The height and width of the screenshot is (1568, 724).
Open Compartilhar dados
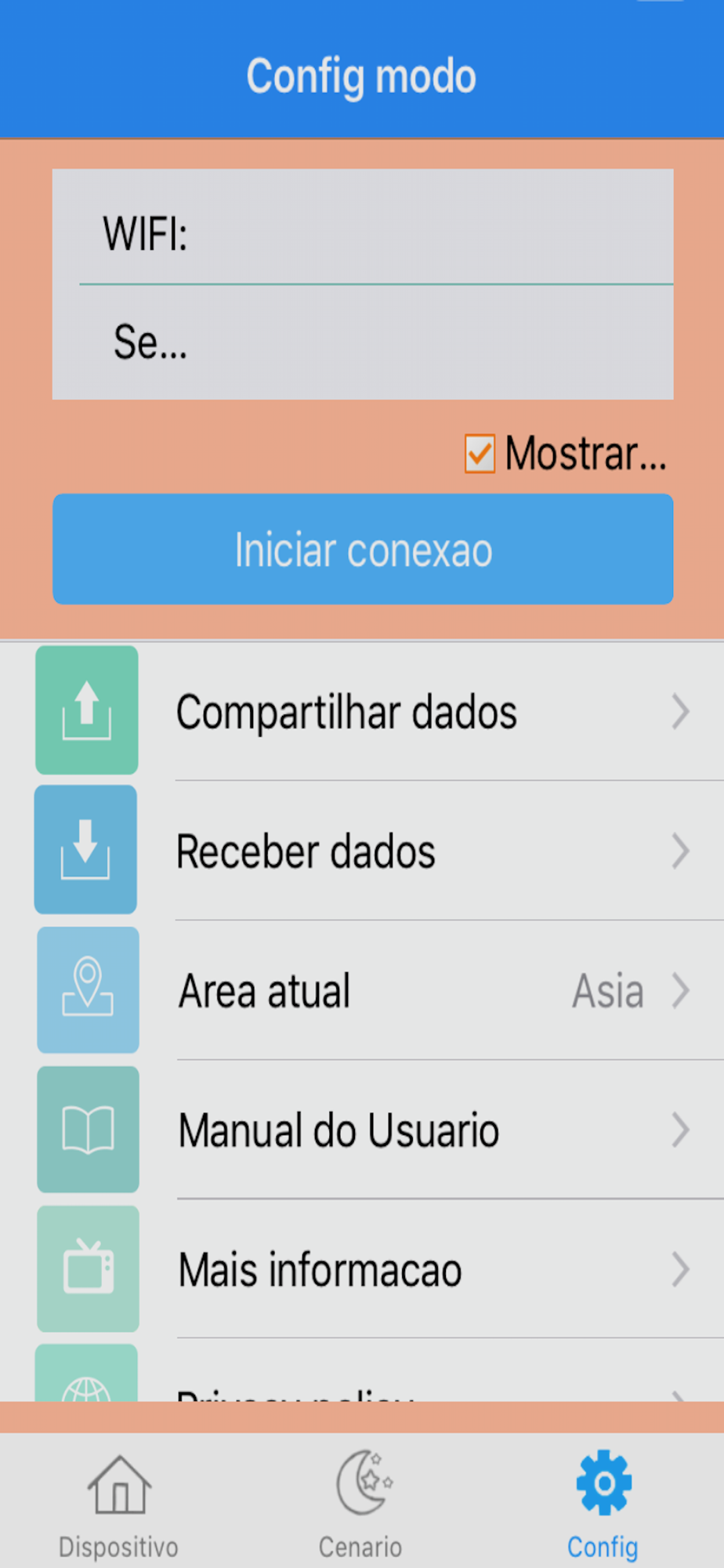[362, 711]
